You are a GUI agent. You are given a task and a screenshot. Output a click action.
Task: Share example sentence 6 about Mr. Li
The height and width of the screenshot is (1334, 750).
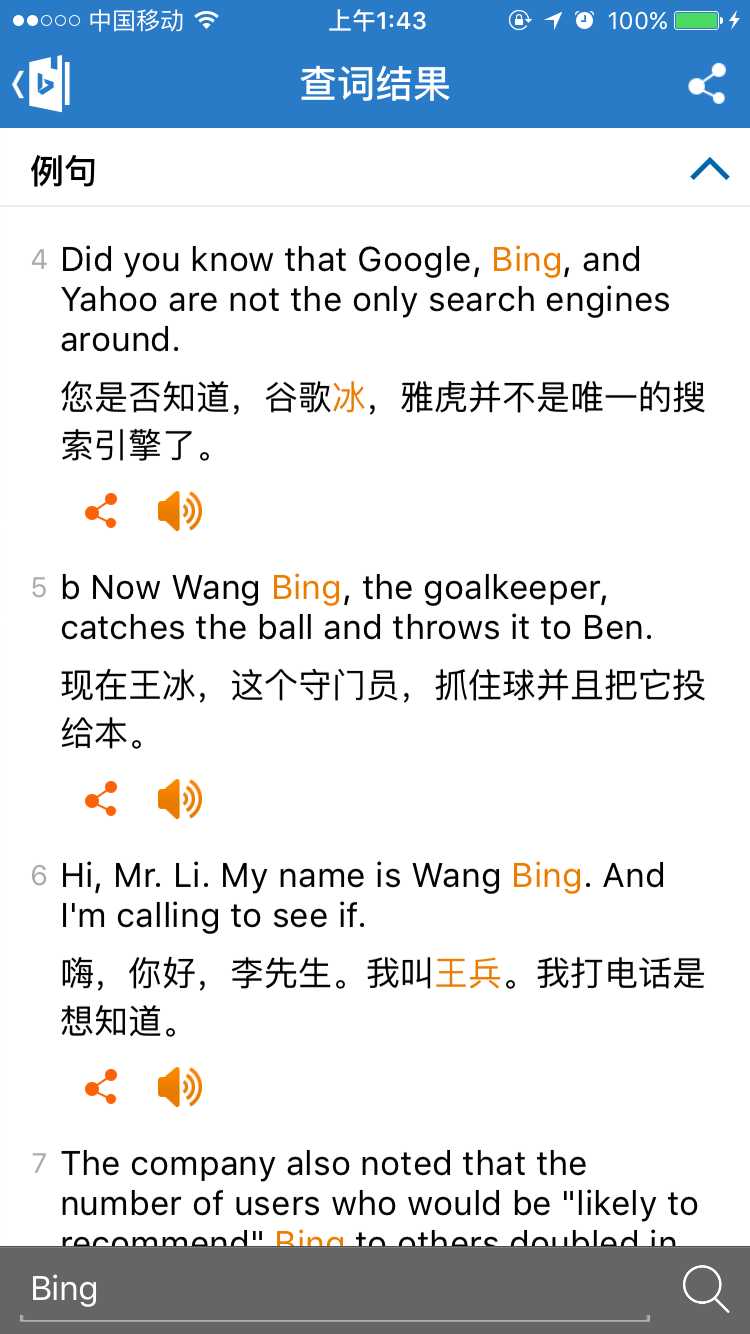point(101,1087)
